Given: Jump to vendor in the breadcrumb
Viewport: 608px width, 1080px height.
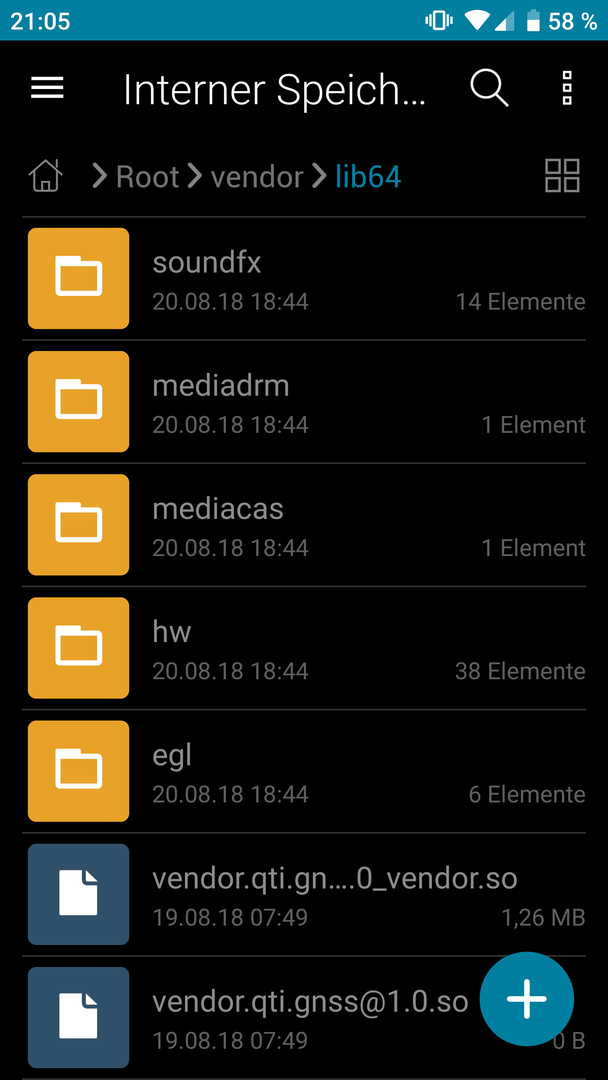Looking at the screenshot, I should pyautogui.click(x=257, y=177).
